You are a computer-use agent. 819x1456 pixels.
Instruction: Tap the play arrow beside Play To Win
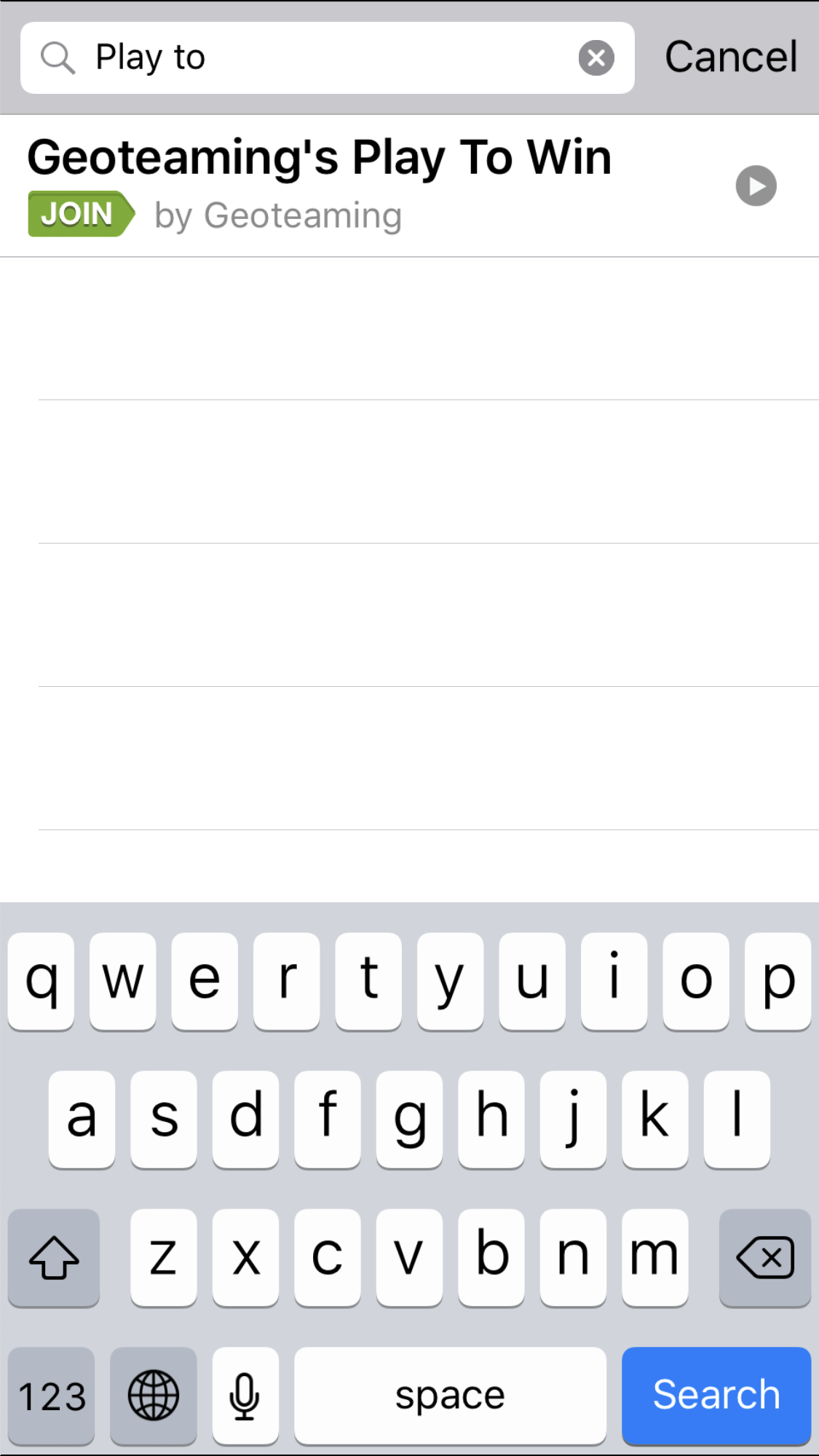[756, 186]
